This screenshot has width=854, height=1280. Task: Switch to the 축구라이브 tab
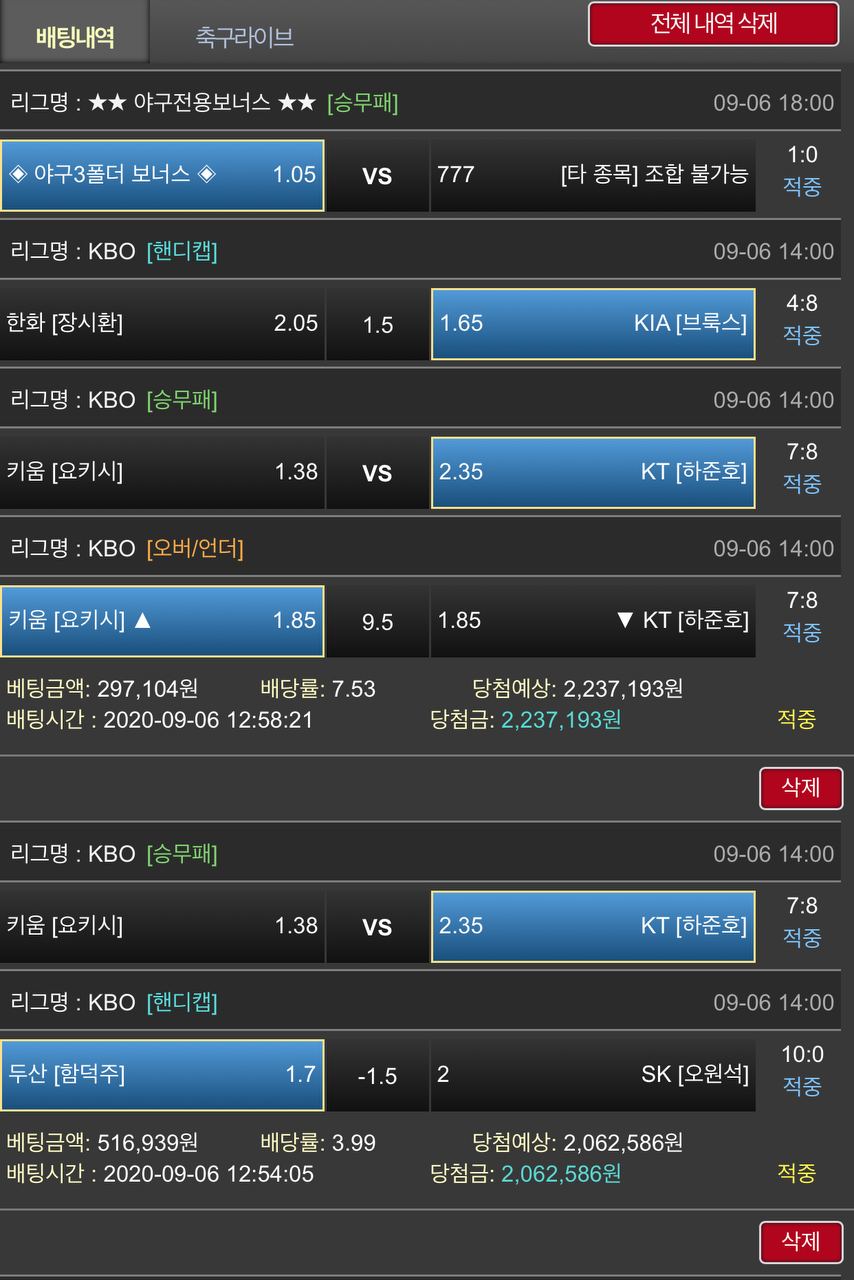click(244, 37)
